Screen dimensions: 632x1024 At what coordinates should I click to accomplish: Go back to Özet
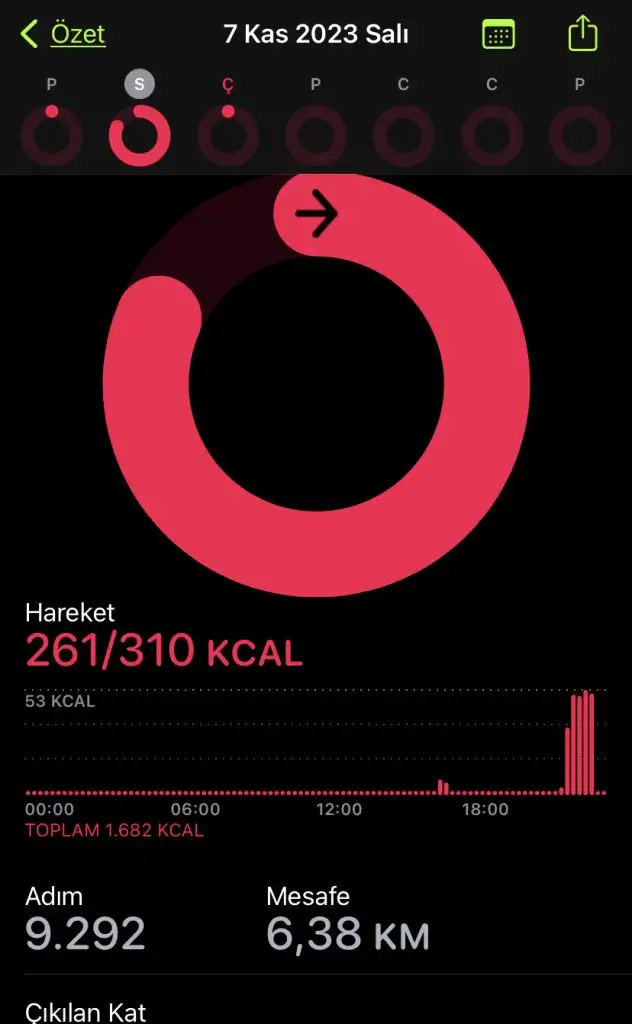(x=64, y=34)
